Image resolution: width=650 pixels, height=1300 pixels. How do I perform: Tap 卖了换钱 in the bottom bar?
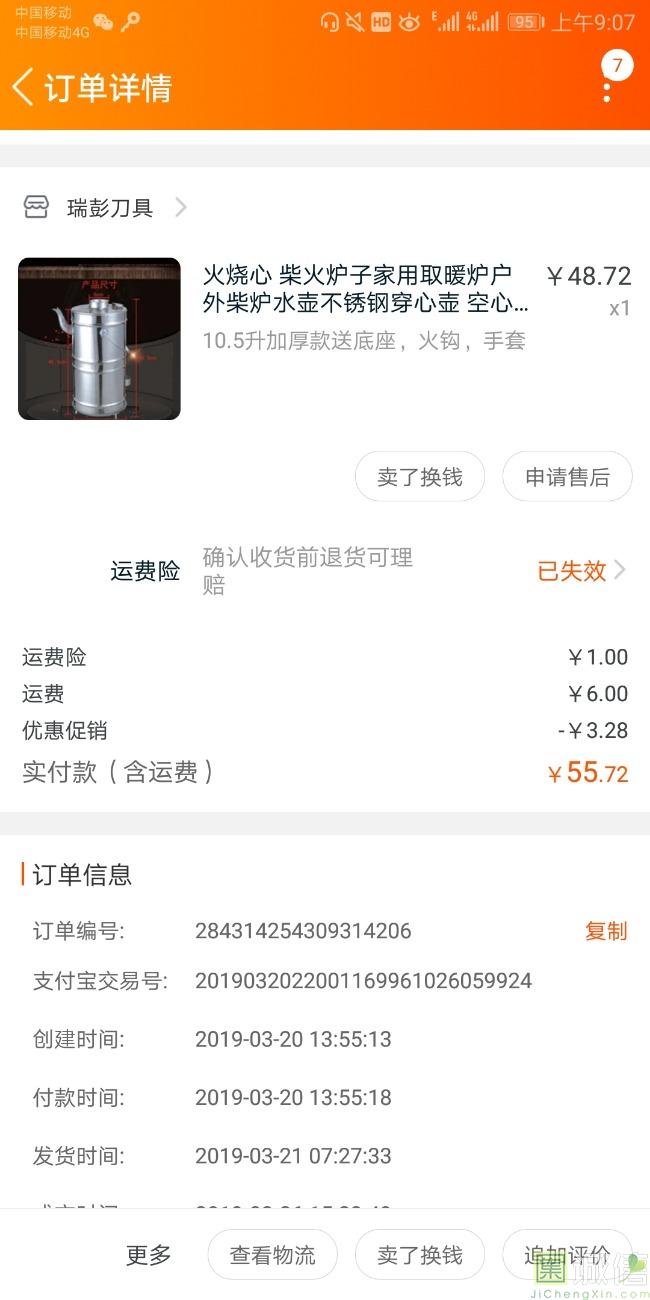(420, 1255)
